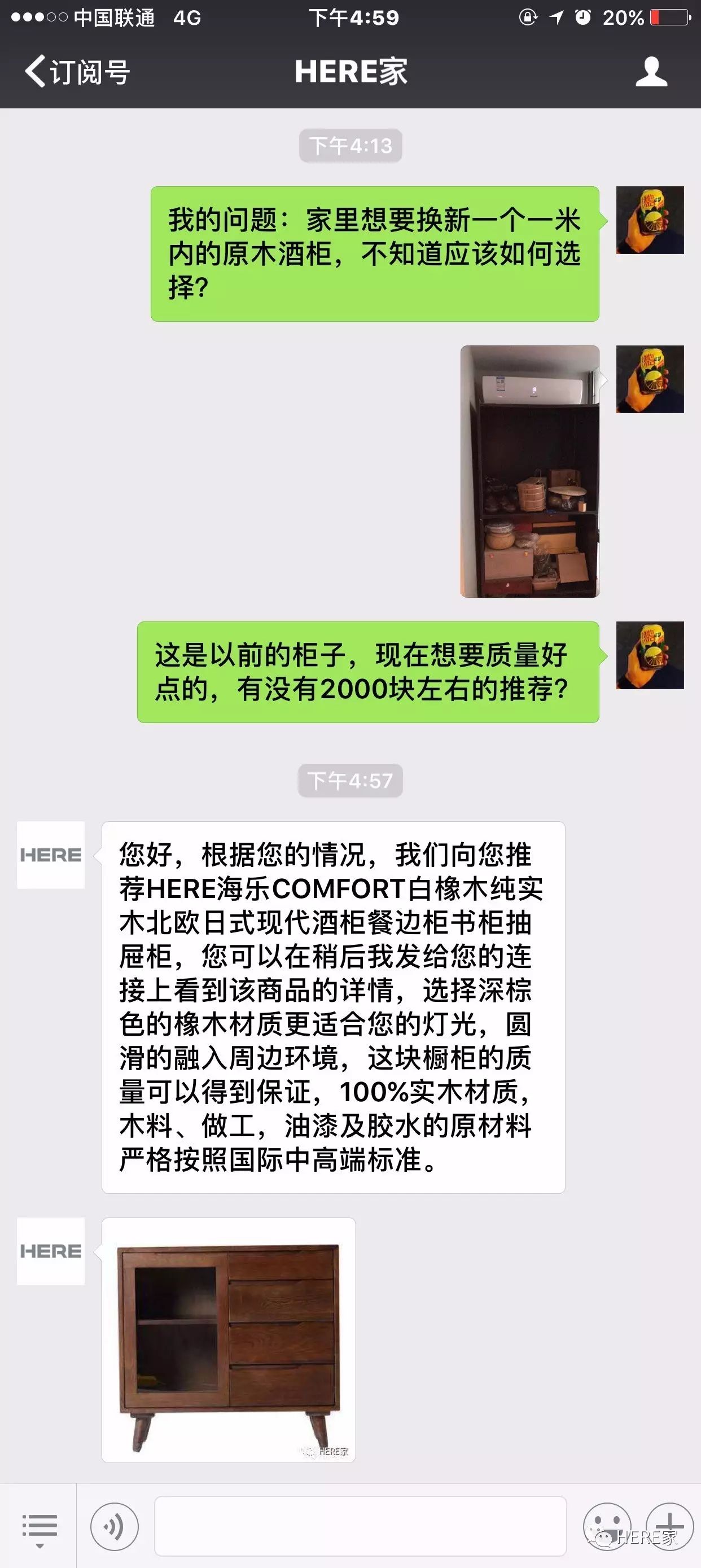Open the sent photo of old cabinet

tap(530, 471)
